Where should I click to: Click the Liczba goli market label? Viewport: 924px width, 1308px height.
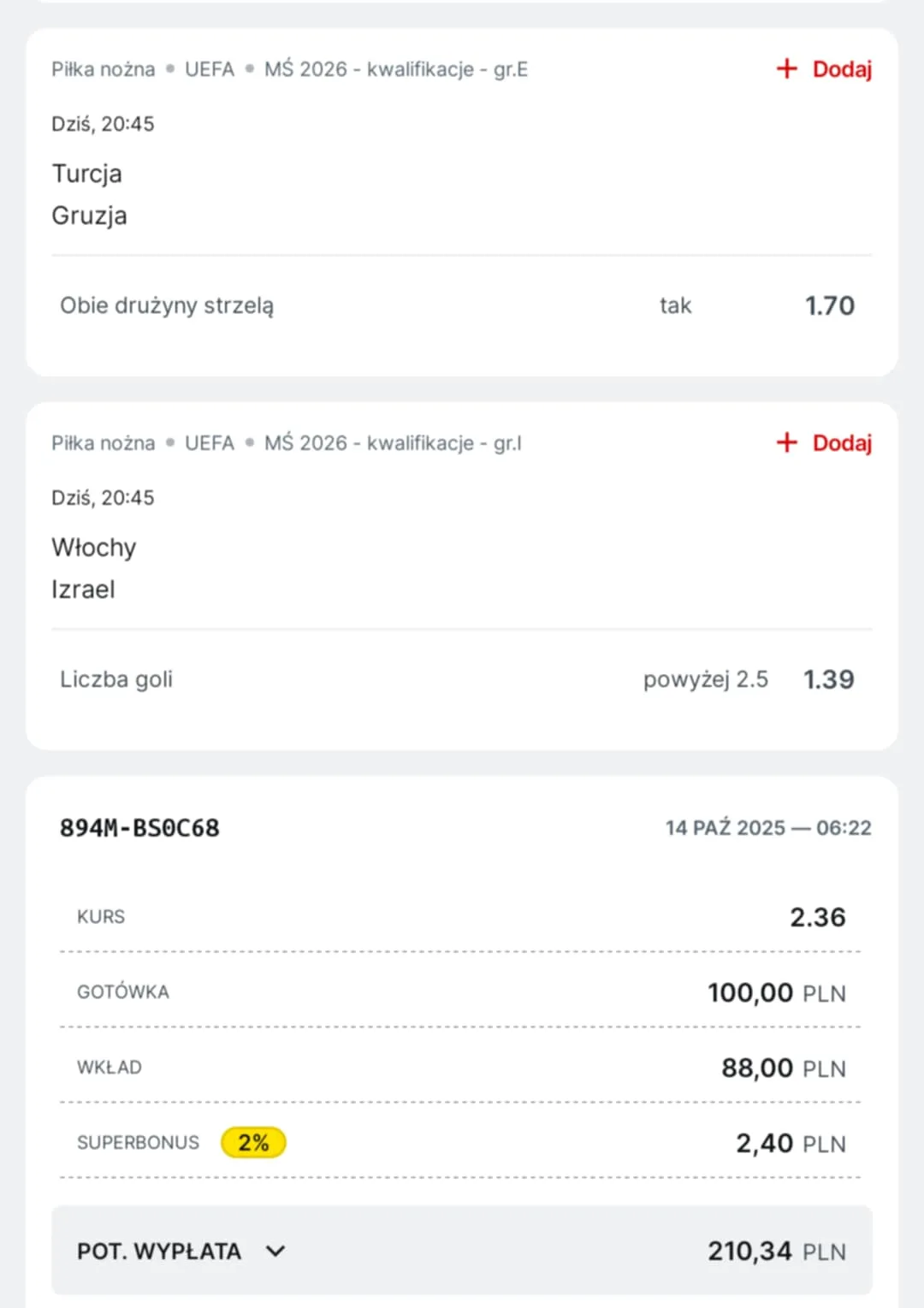click(116, 679)
